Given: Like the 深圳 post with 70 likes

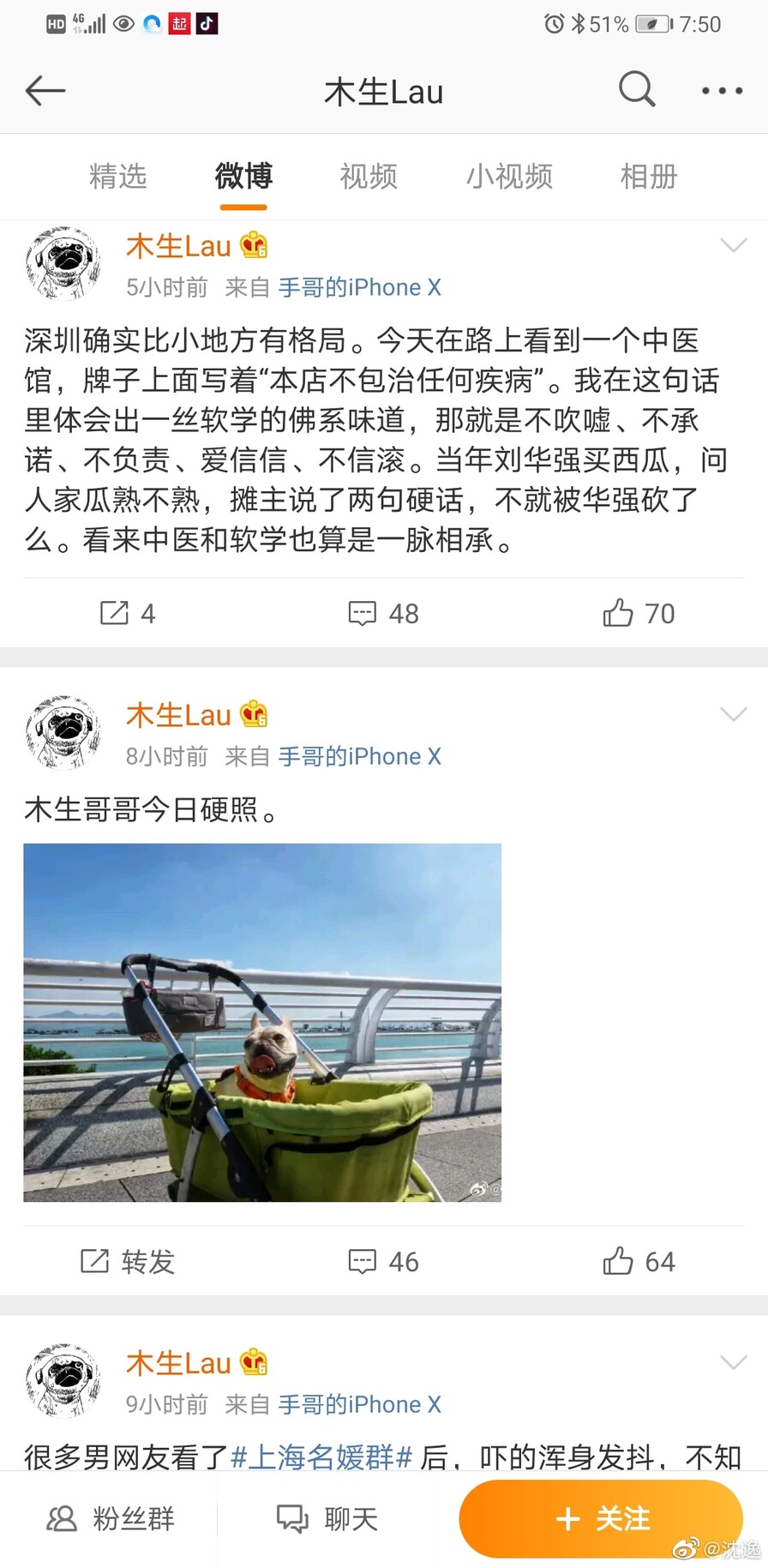Looking at the screenshot, I should pos(639,613).
